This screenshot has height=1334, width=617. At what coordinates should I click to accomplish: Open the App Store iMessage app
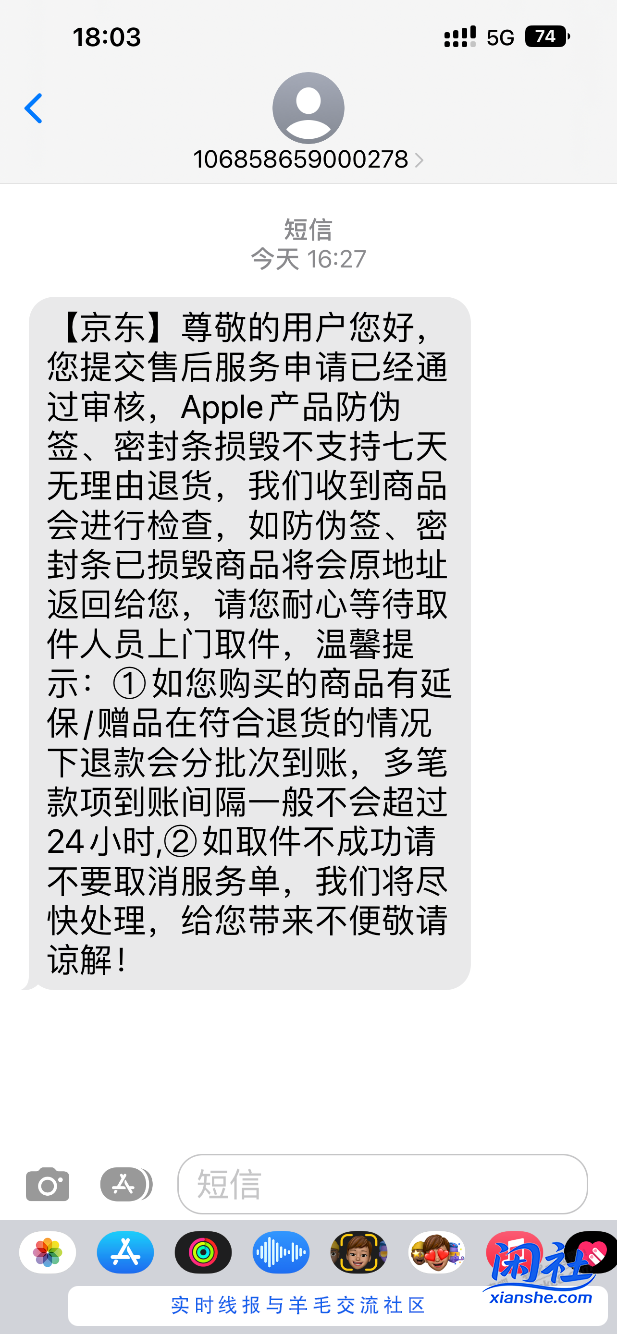[125, 1252]
